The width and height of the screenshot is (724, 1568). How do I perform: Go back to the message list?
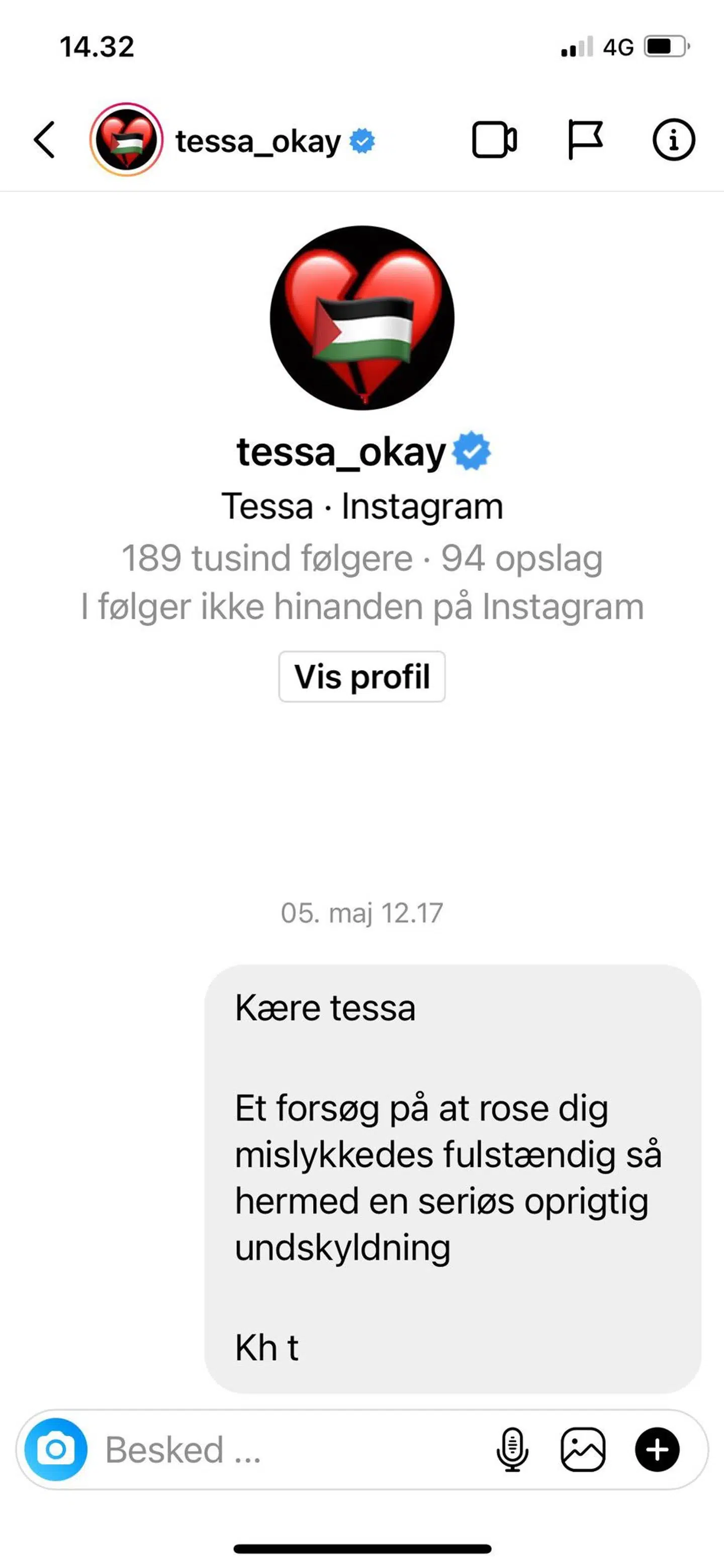[x=44, y=140]
